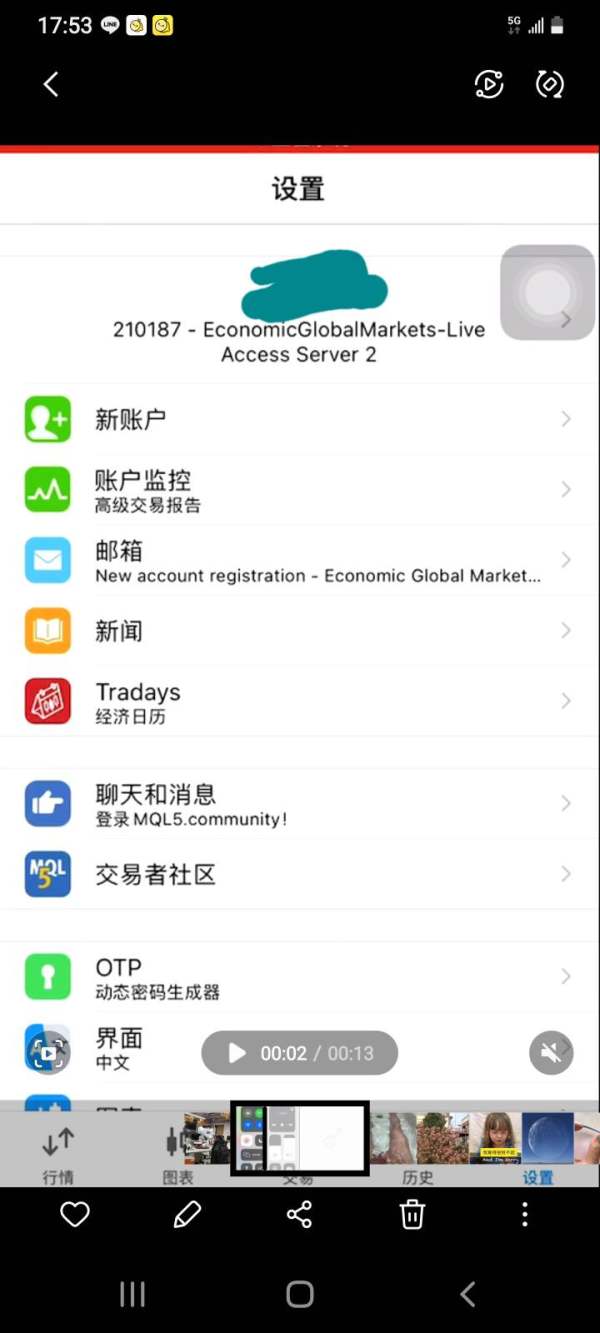Screen dimensions: 600x1333
Task: Select the highlighted thumbnail in the filmstrip
Action: (300, 1138)
